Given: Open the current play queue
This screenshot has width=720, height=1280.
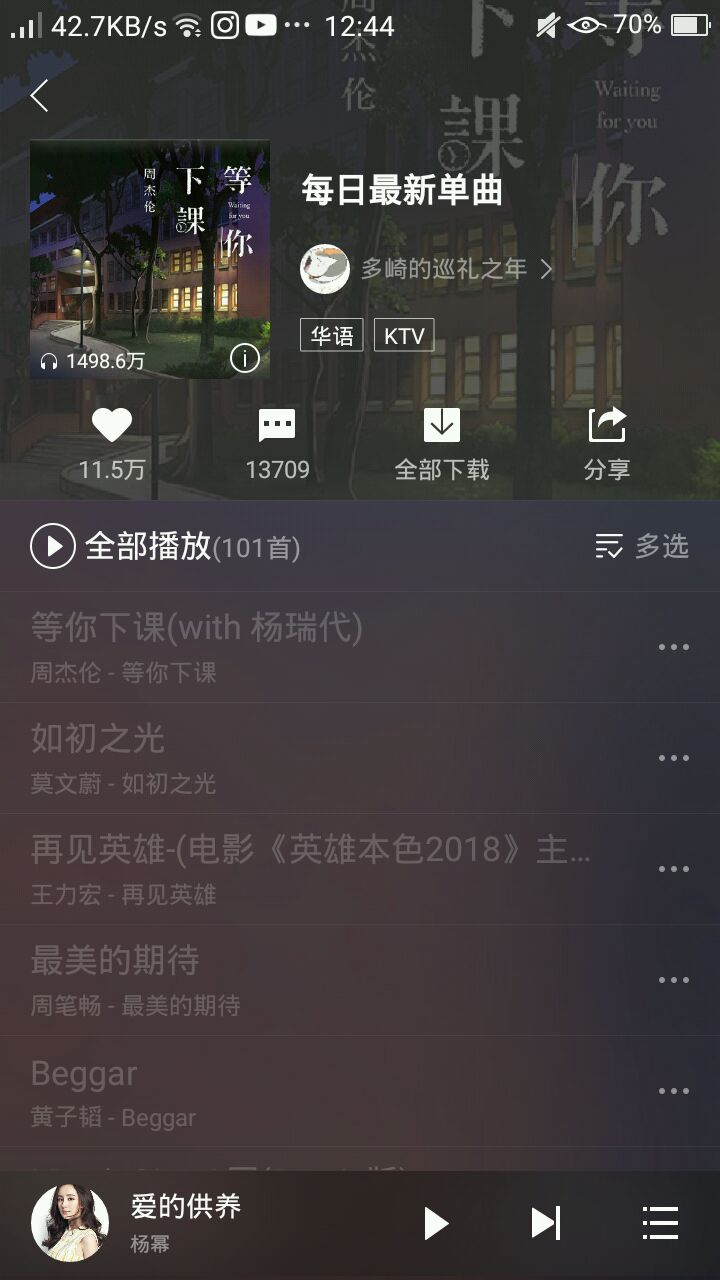Looking at the screenshot, I should (x=660, y=1223).
